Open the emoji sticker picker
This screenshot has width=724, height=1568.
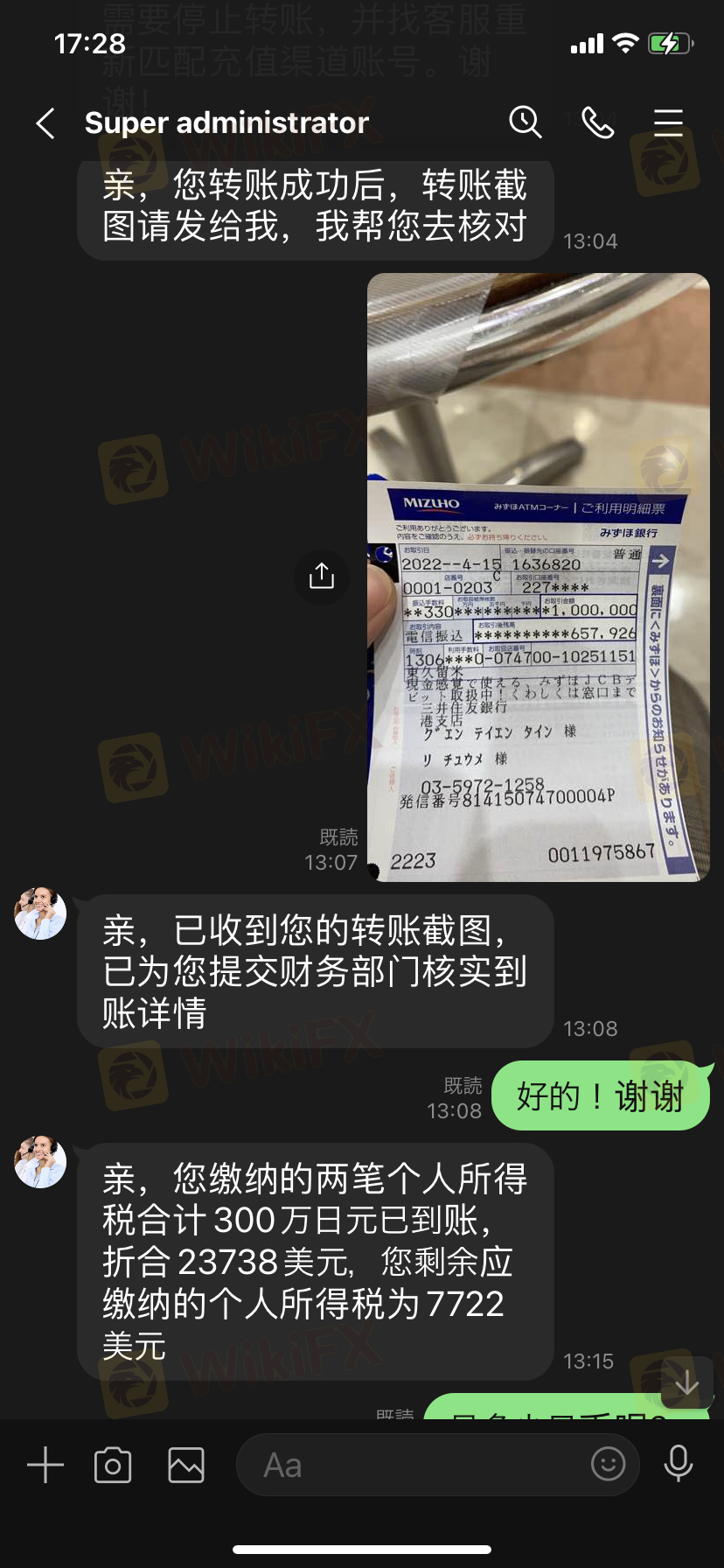point(608,1463)
